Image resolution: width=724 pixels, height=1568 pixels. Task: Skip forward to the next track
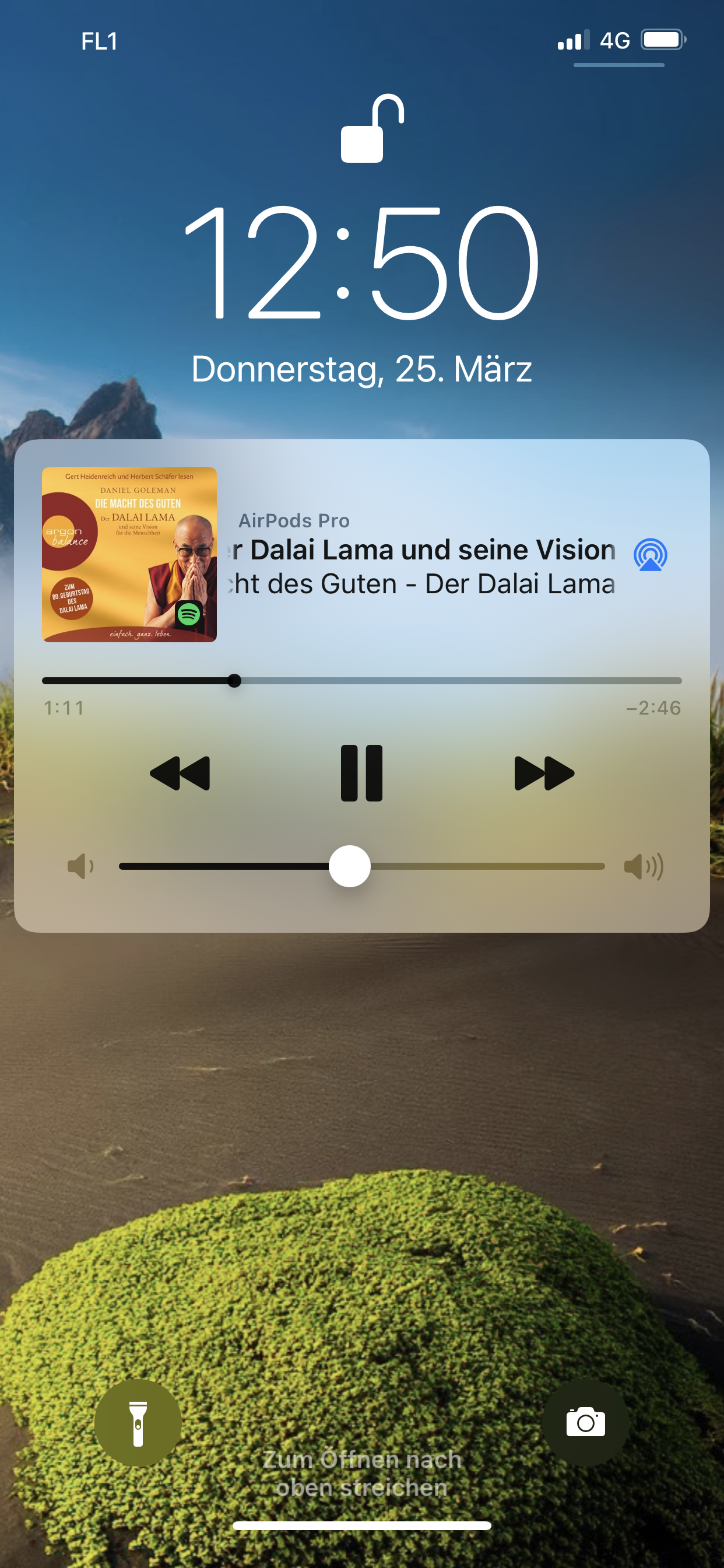coord(544,773)
